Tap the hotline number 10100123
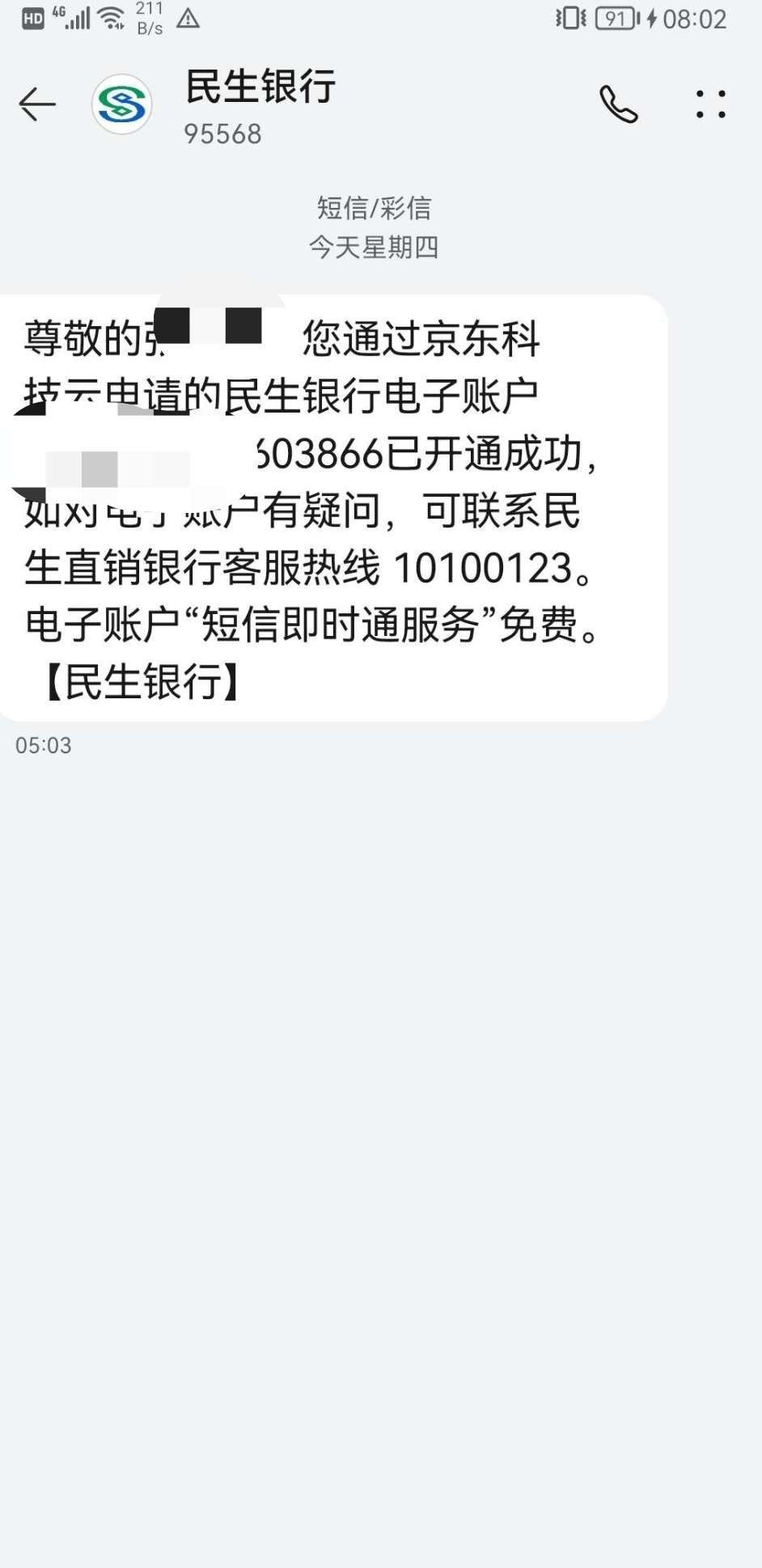762x1568 pixels. [x=482, y=568]
